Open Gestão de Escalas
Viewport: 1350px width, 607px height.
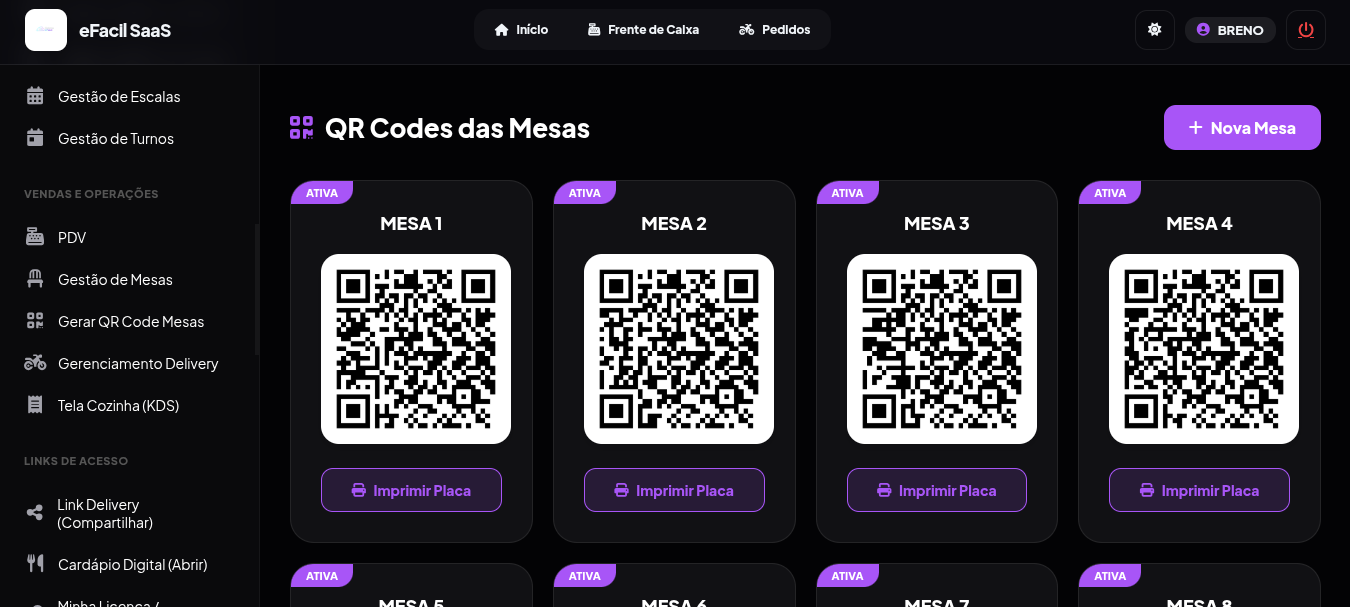pos(118,97)
